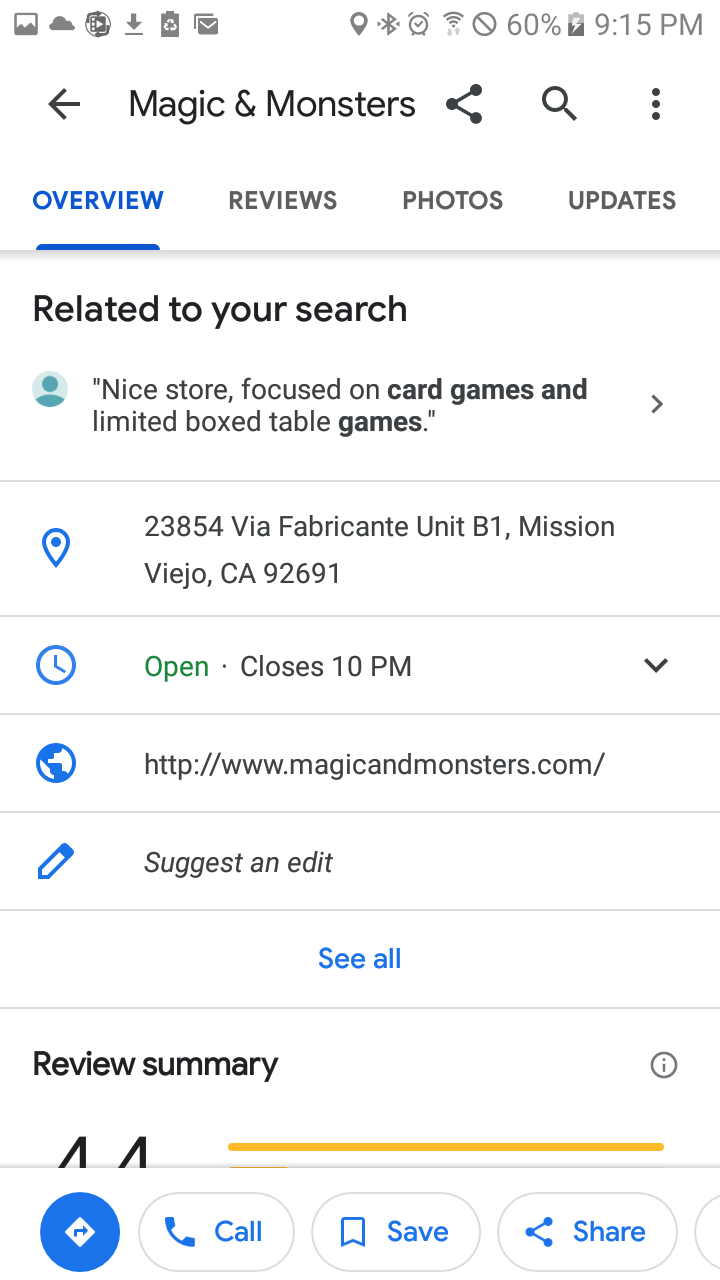This screenshot has width=720, height=1280.
Task: Tap See all details
Action: tap(360, 959)
